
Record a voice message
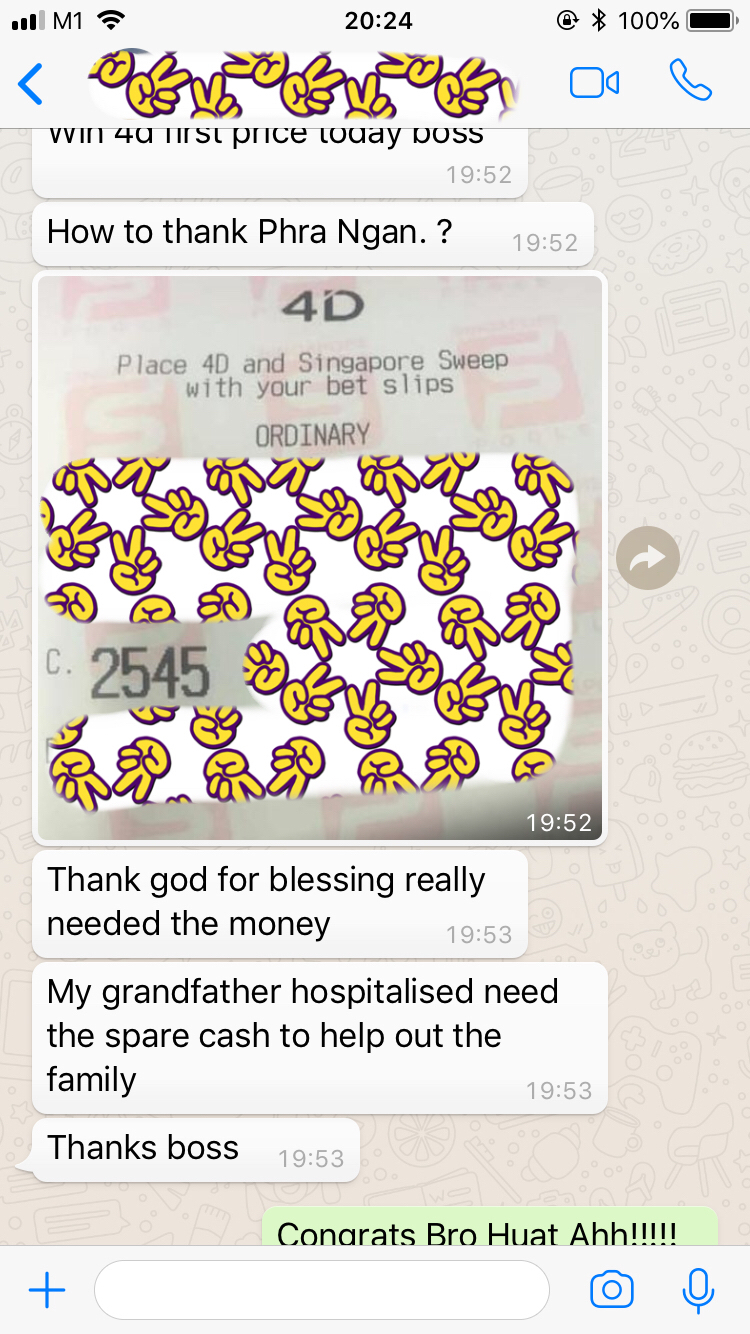pyautogui.click(x=698, y=1290)
